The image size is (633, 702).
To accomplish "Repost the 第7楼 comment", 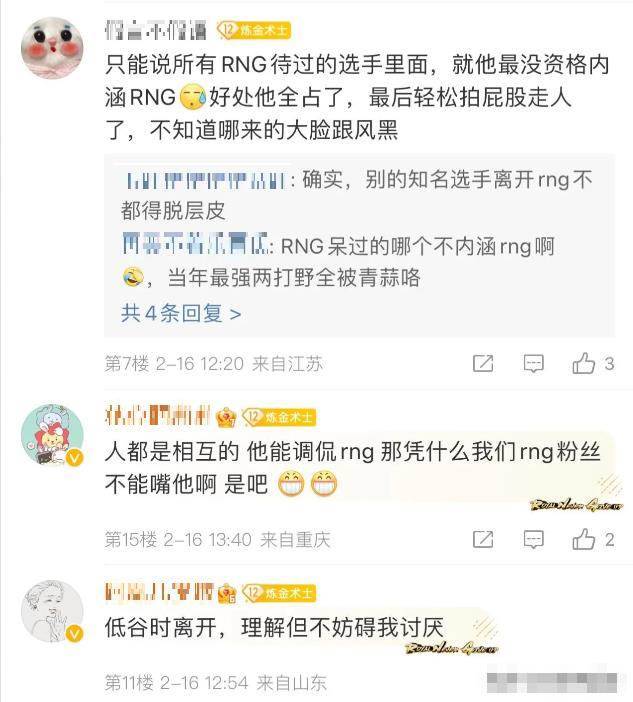I will [483, 364].
